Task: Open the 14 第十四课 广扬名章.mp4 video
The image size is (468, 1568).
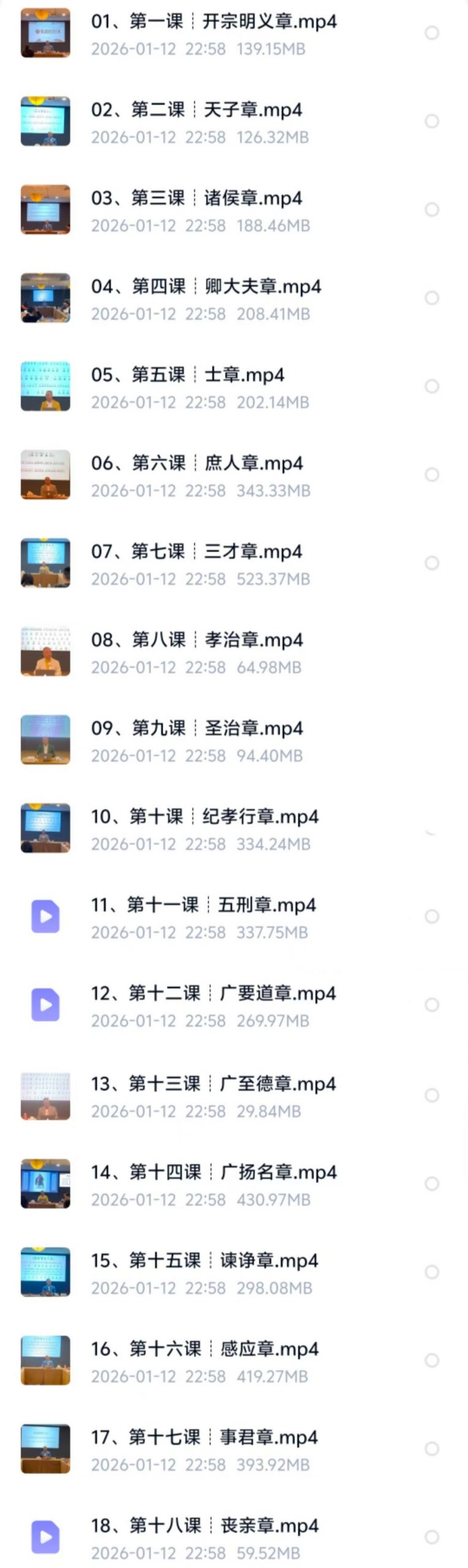Action: pyautogui.click(x=213, y=1172)
